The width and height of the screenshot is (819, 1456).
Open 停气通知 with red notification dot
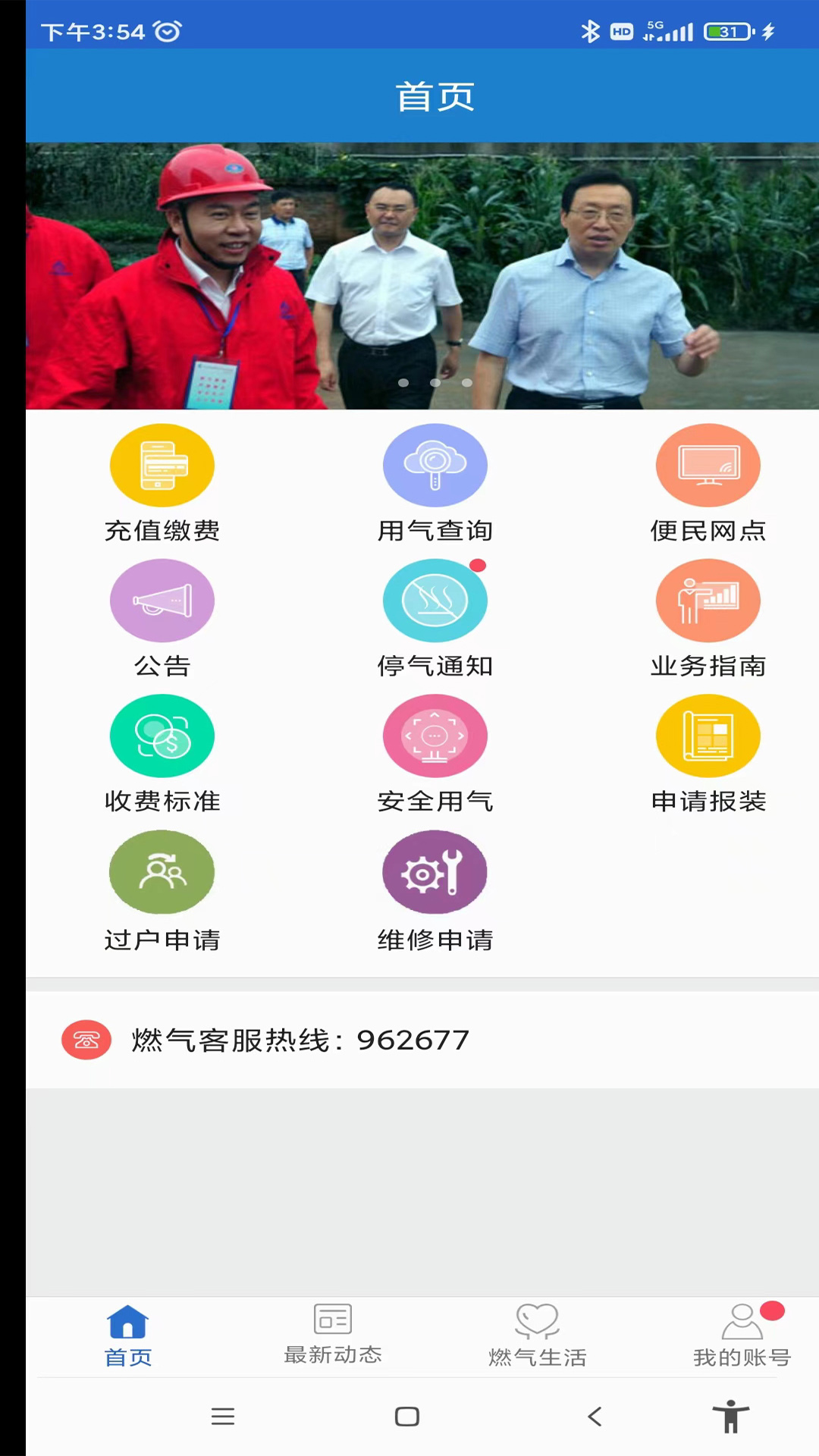pyautogui.click(x=435, y=600)
